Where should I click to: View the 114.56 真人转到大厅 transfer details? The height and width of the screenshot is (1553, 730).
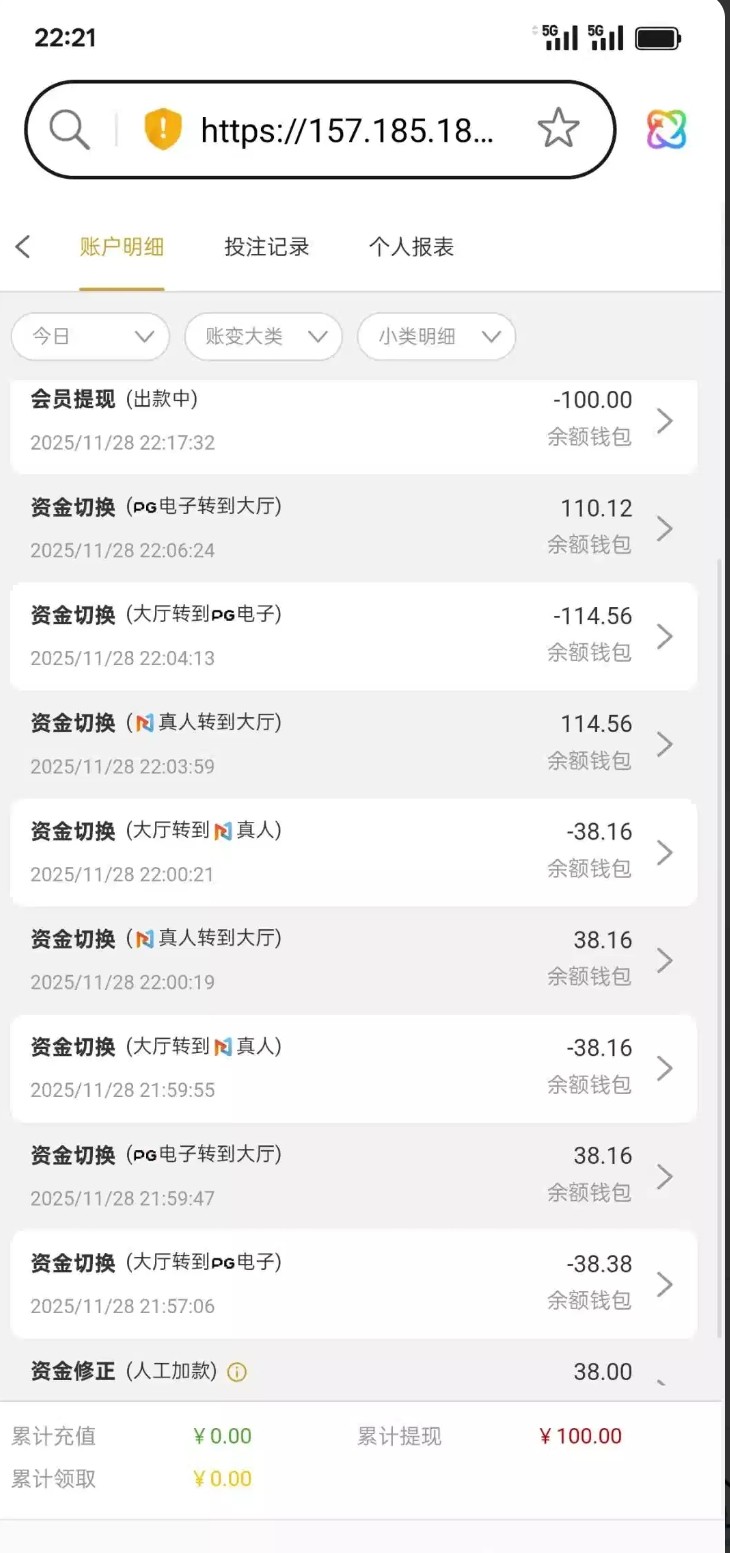pyautogui.click(x=353, y=744)
